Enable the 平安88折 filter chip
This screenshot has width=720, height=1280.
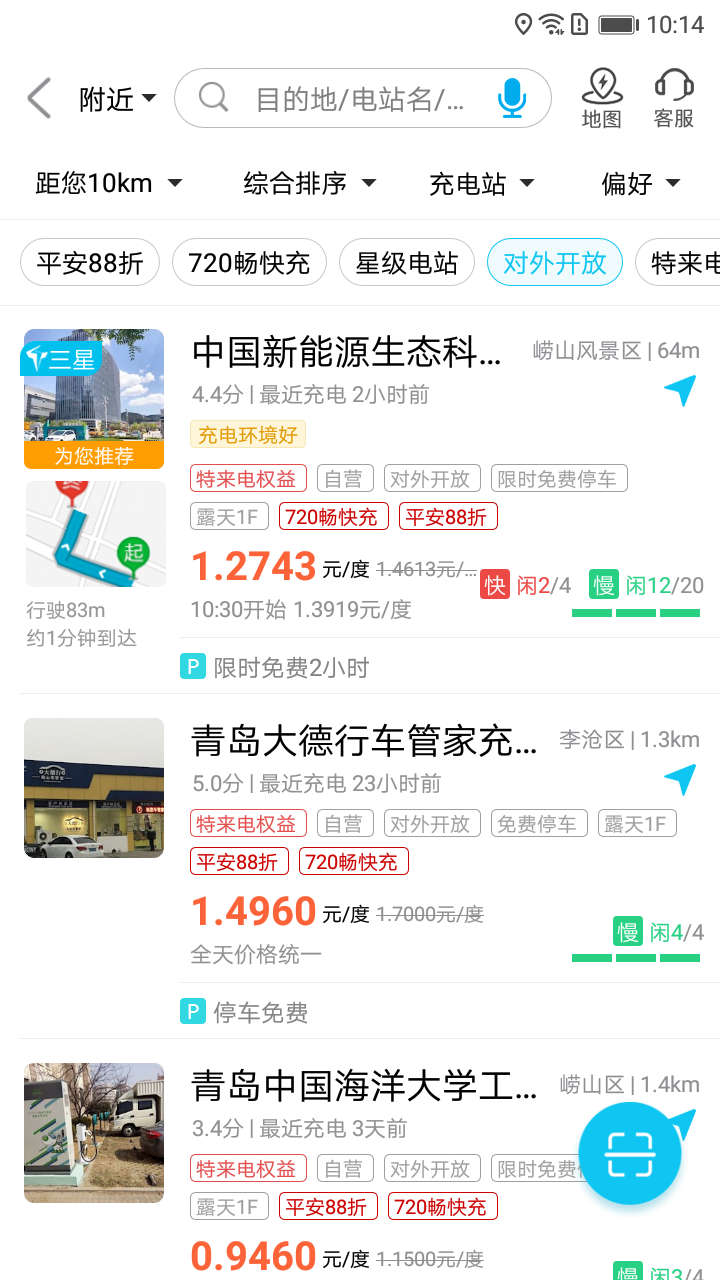[91, 262]
